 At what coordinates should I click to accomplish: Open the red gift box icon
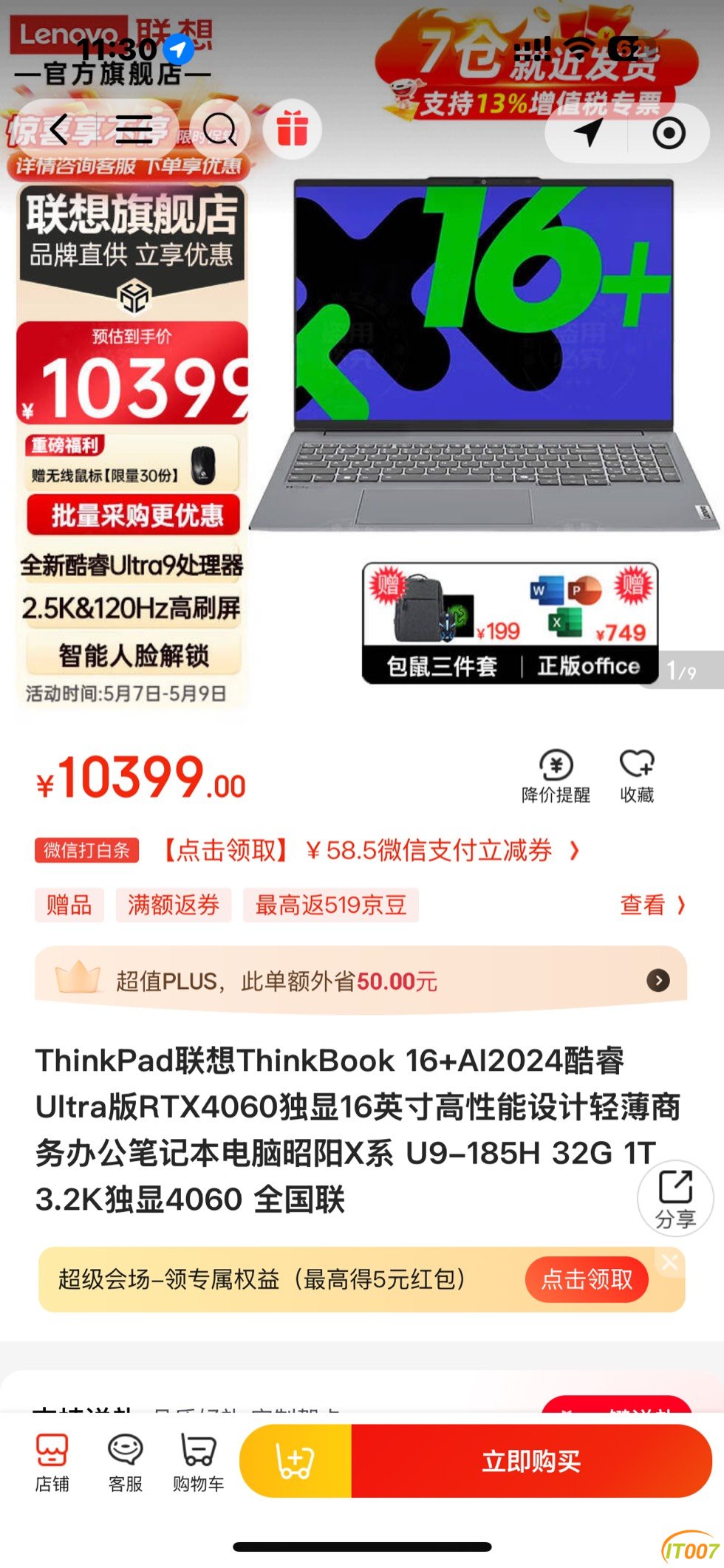tap(293, 130)
